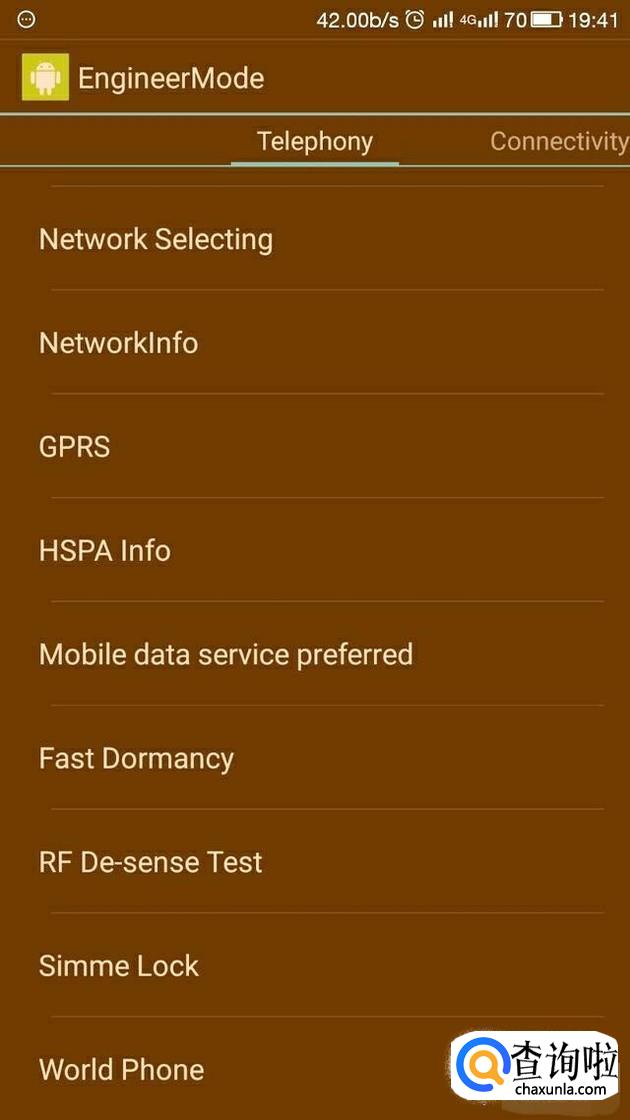The height and width of the screenshot is (1120, 630).
Task: Open HSPA Info
Action: click(105, 551)
